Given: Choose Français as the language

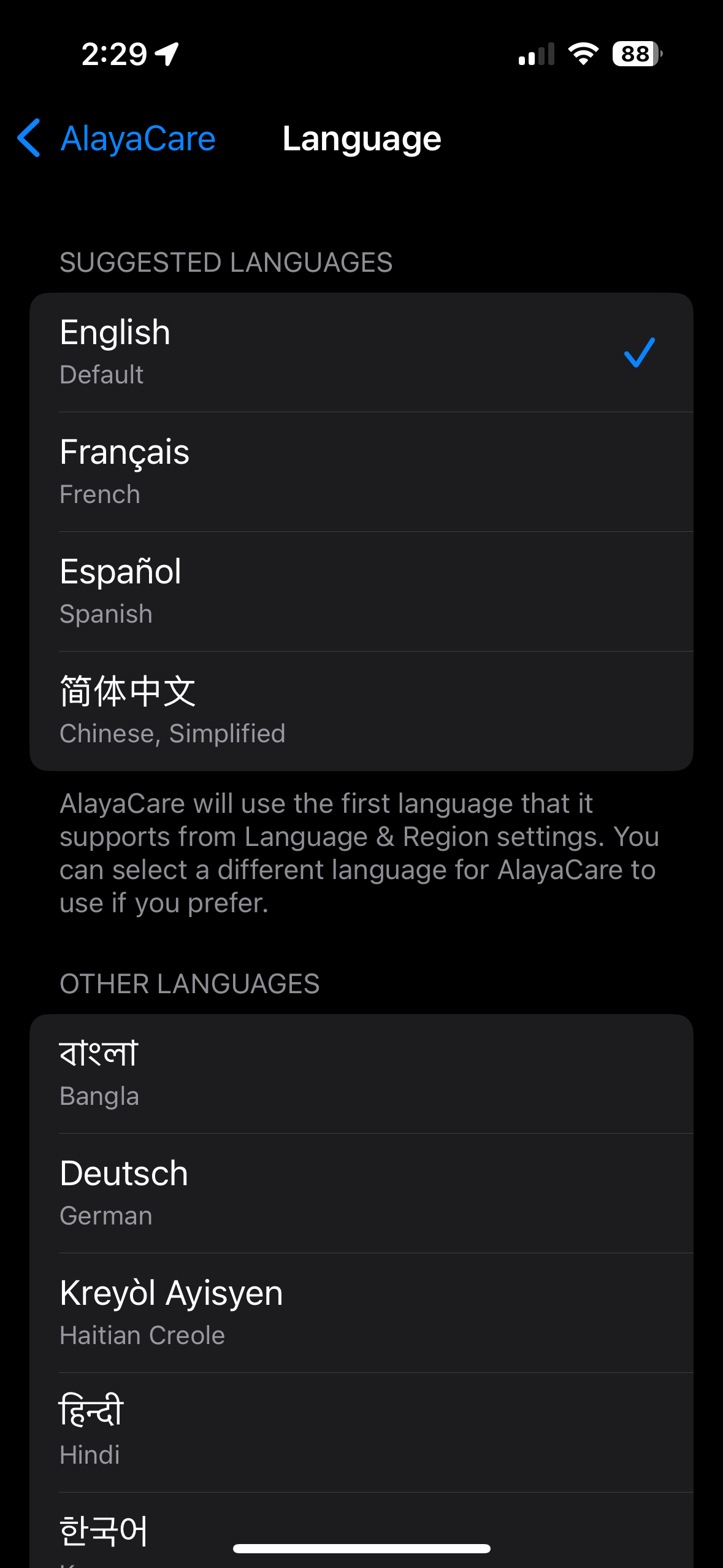Looking at the screenshot, I should pyautogui.click(x=361, y=472).
